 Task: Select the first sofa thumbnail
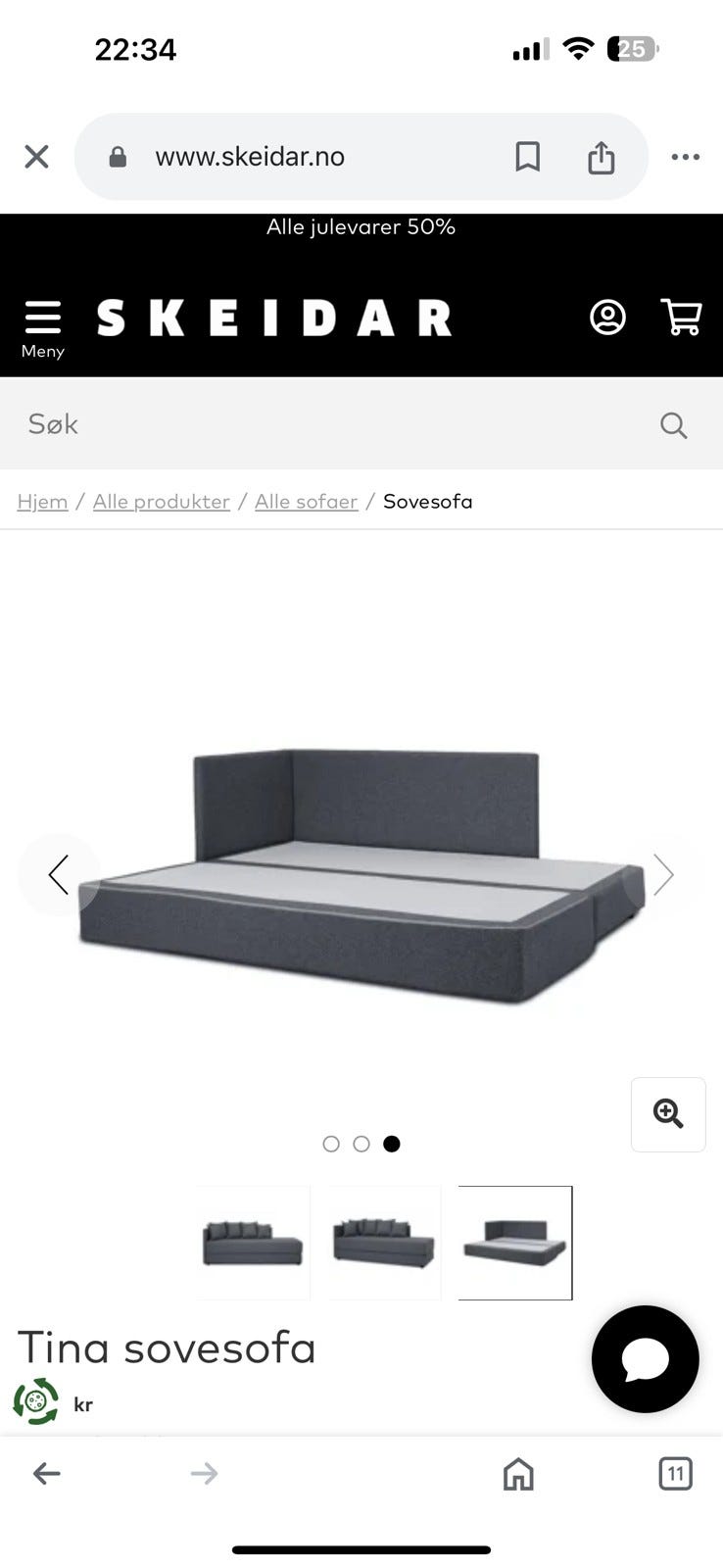[x=253, y=1243]
